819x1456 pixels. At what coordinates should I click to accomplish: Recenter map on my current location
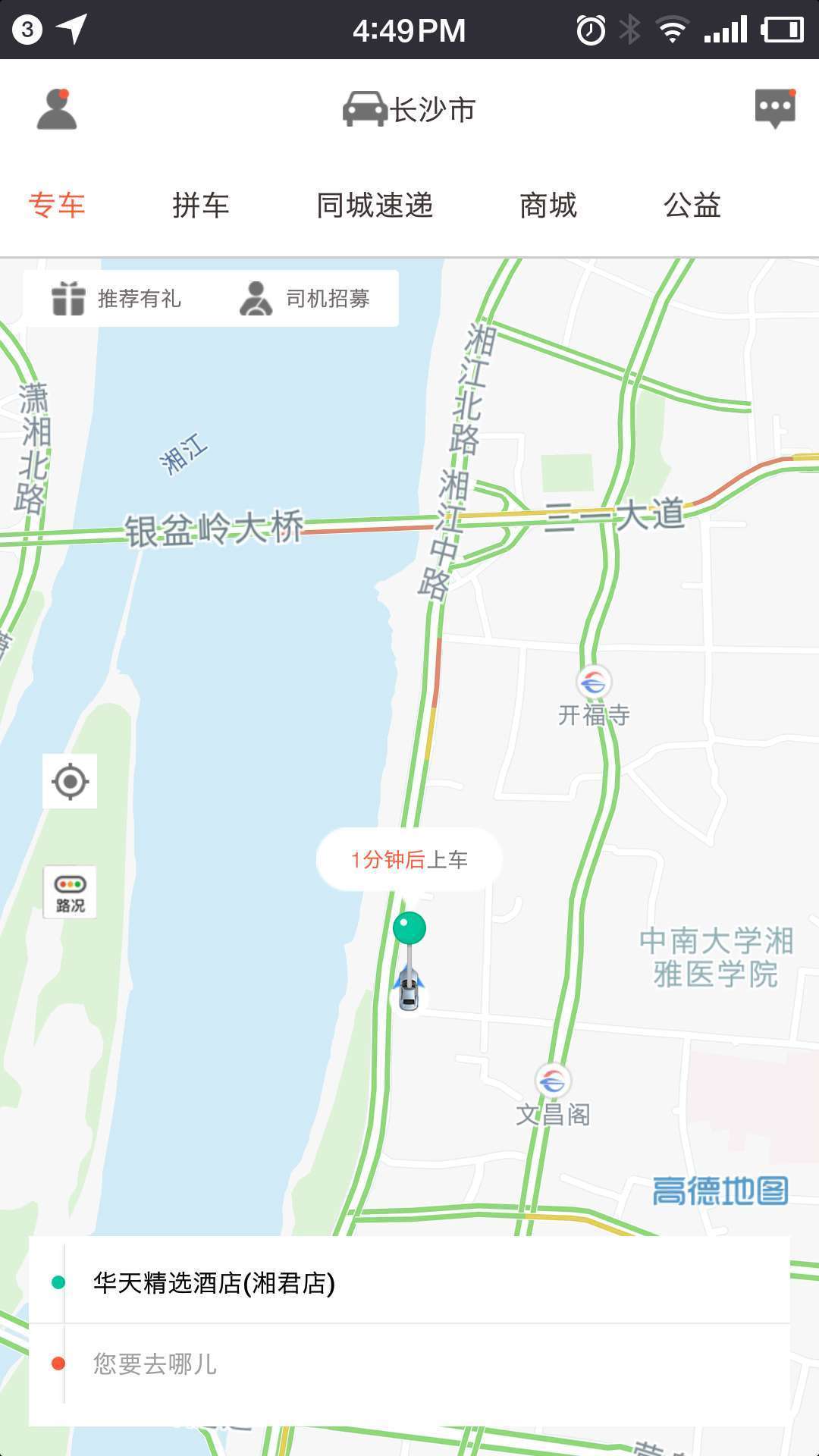(x=70, y=781)
